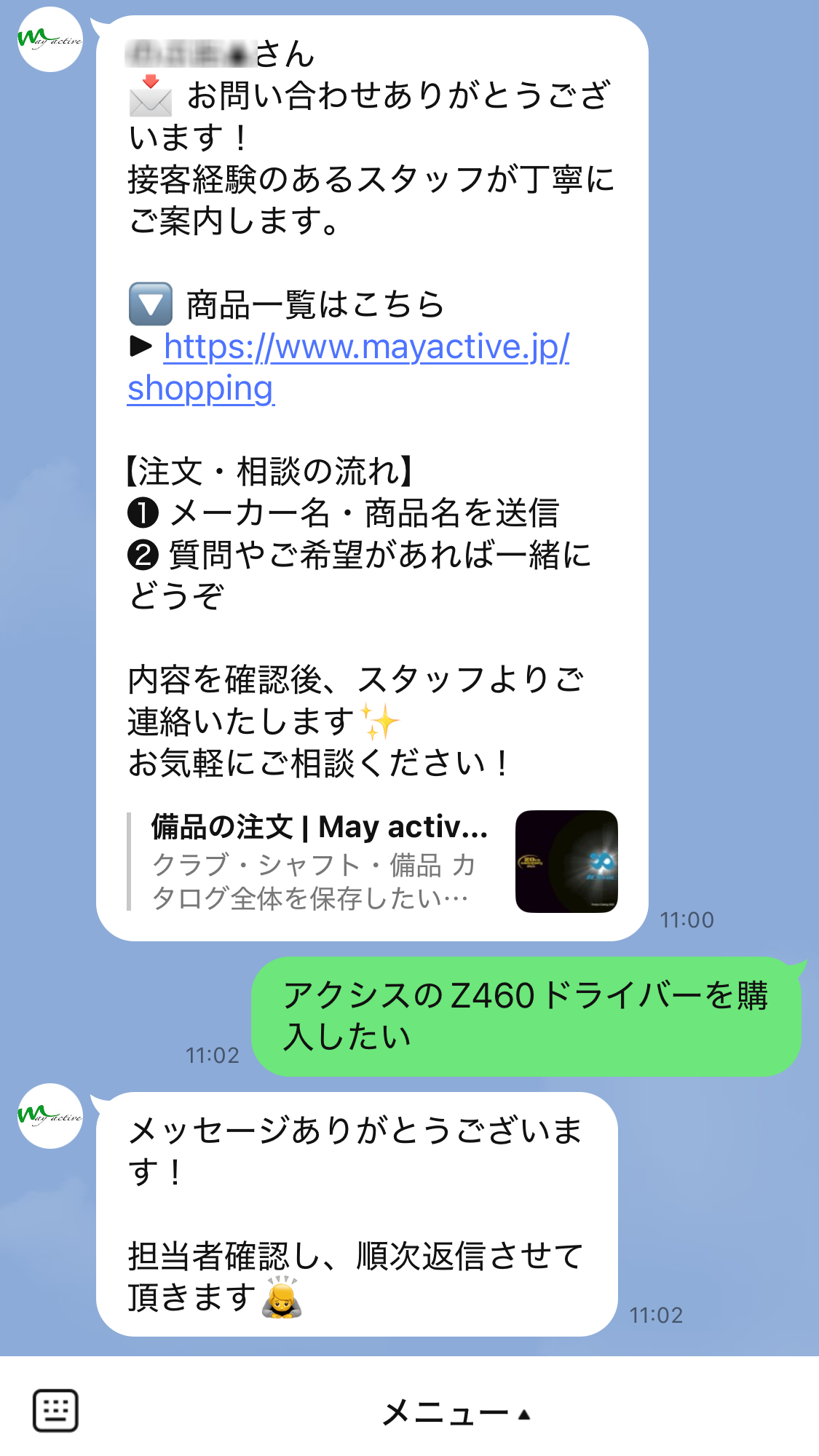
Task: Open May active profile from top avatar
Action: tap(50, 40)
